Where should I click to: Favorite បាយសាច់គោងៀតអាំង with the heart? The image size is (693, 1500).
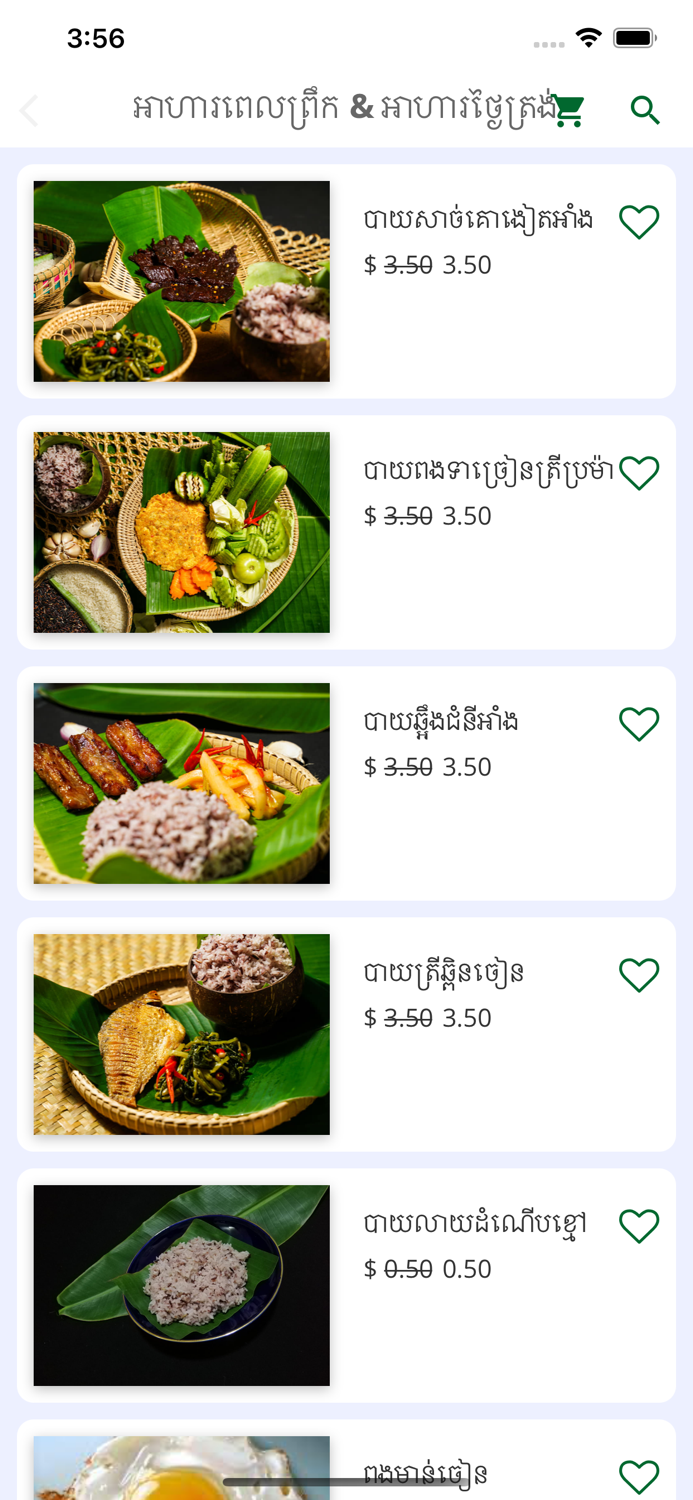pyautogui.click(x=639, y=221)
